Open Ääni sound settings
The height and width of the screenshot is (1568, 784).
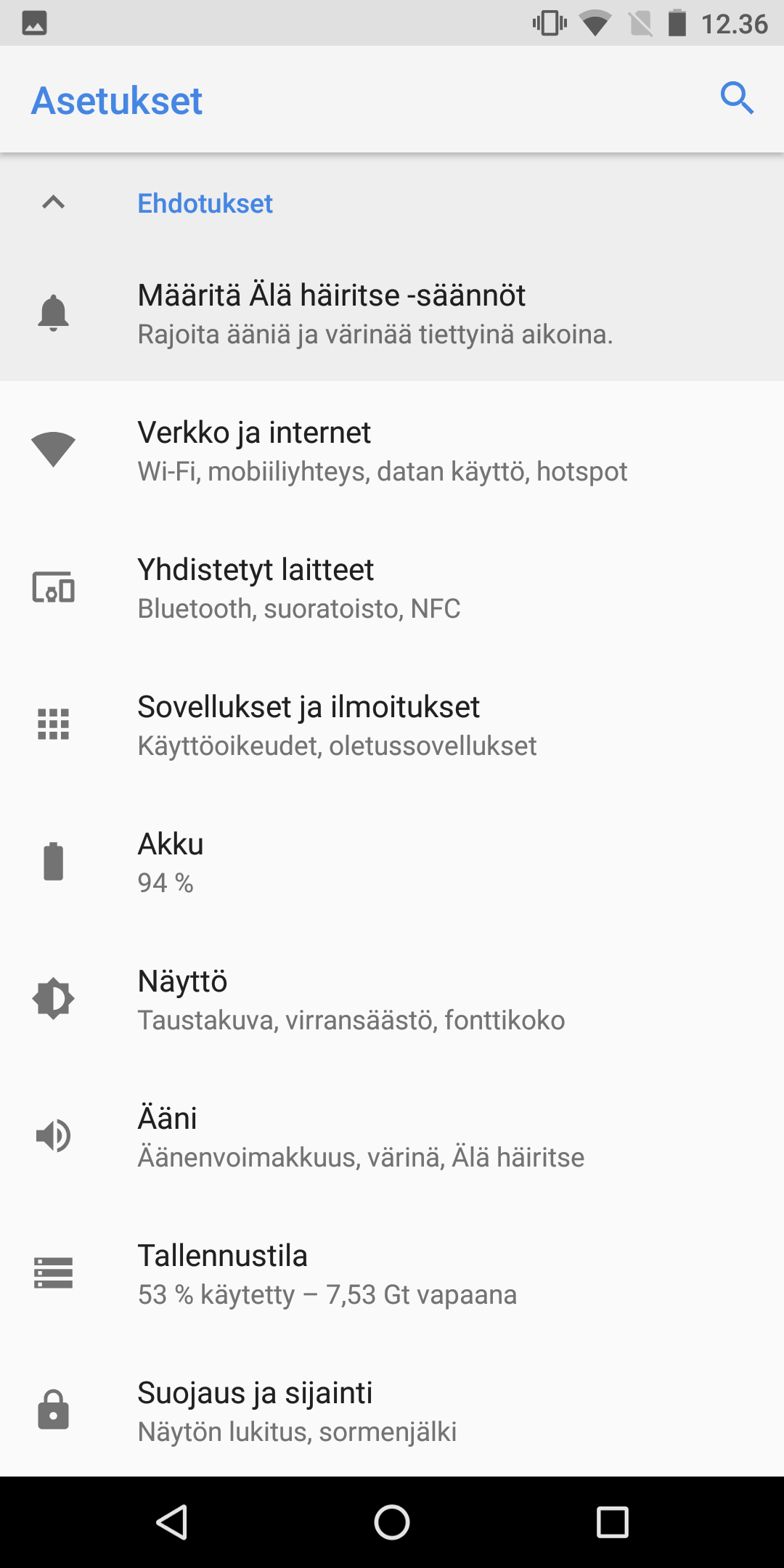coord(392,1136)
